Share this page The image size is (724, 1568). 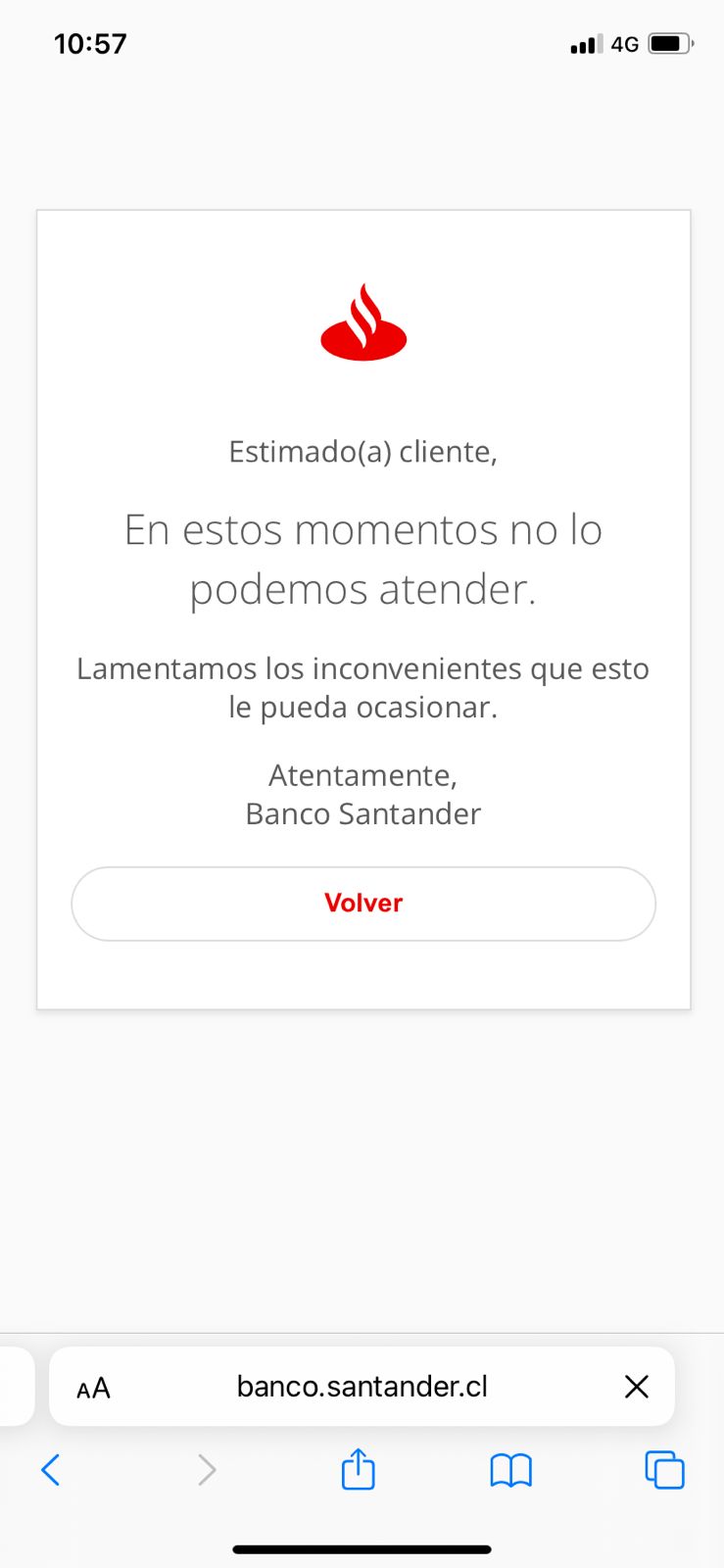click(359, 1469)
